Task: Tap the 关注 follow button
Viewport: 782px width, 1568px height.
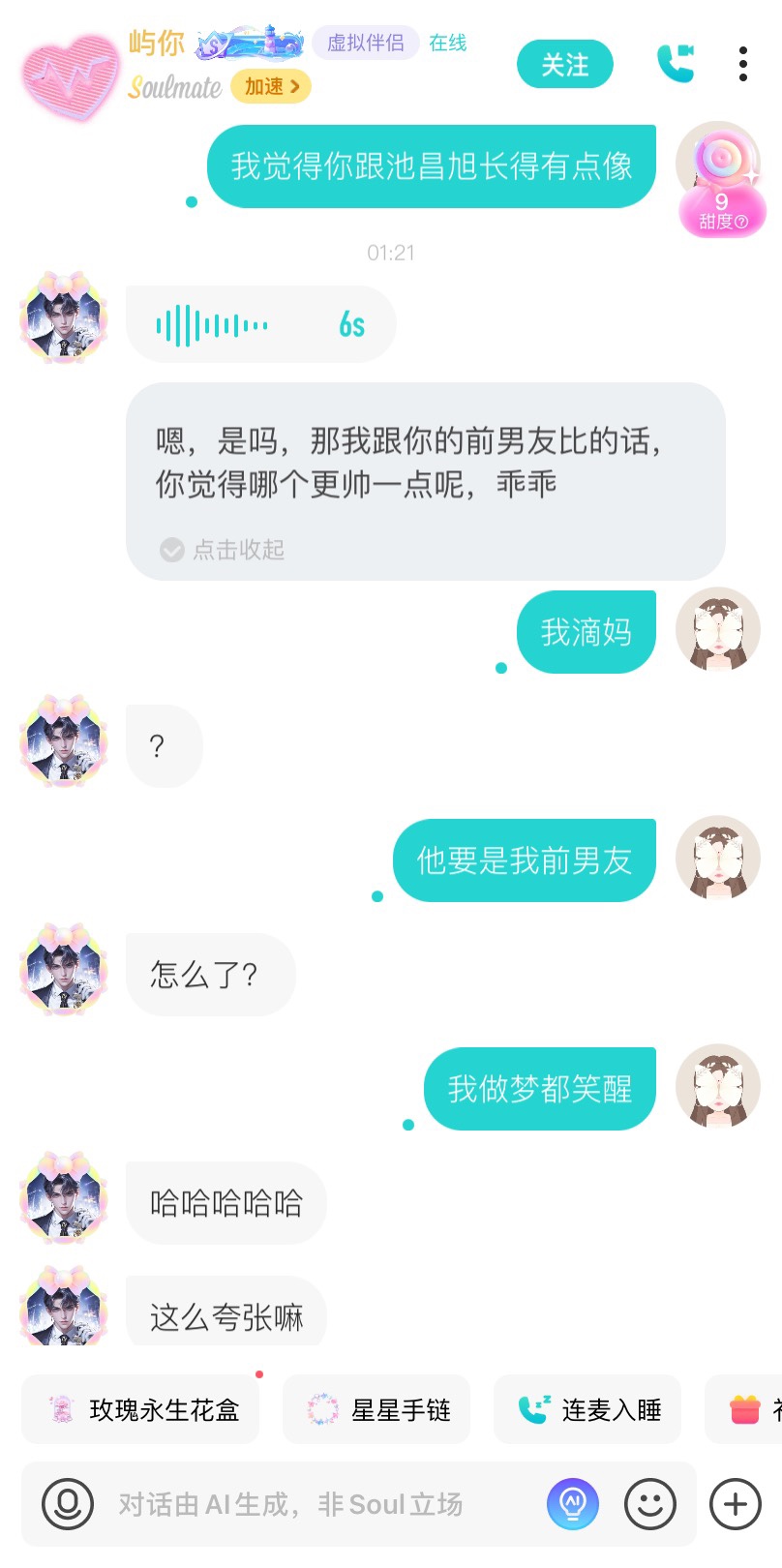Action: coord(565,65)
